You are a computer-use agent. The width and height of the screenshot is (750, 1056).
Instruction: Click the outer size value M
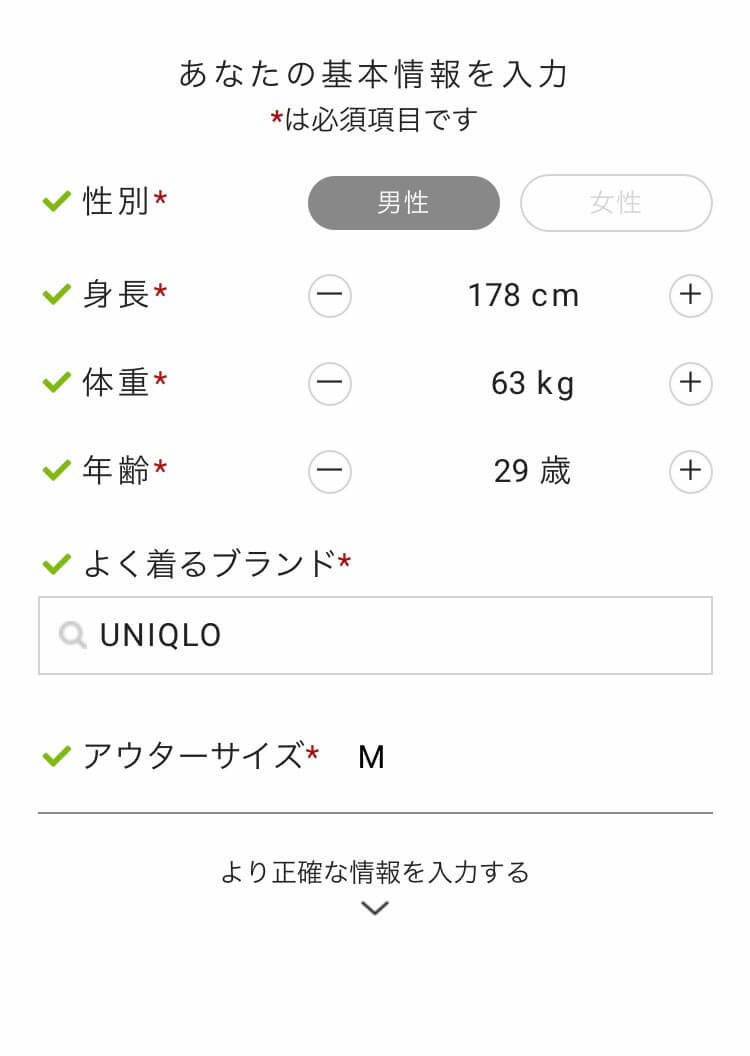point(372,757)
